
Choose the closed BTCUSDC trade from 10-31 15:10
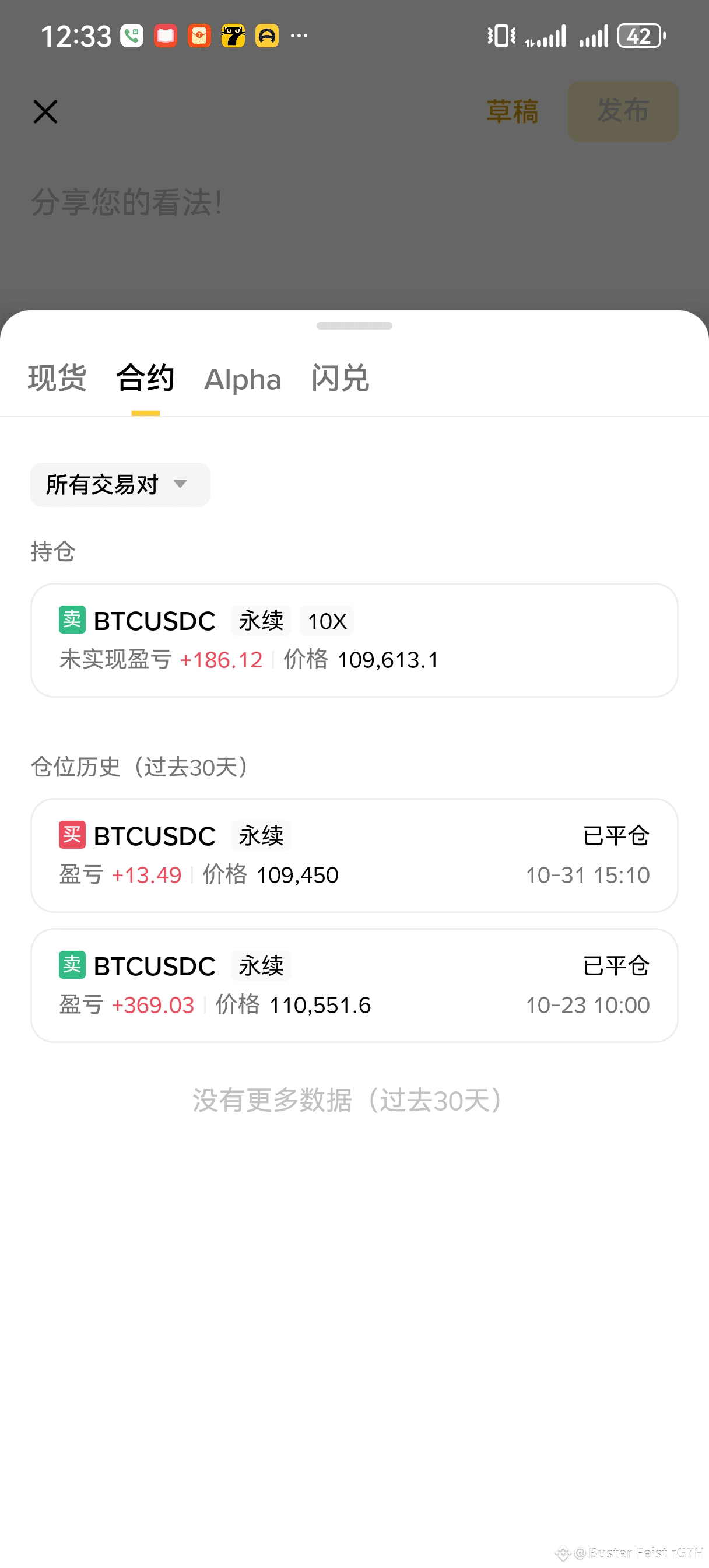pyautogui.click(x=354, y=855)
